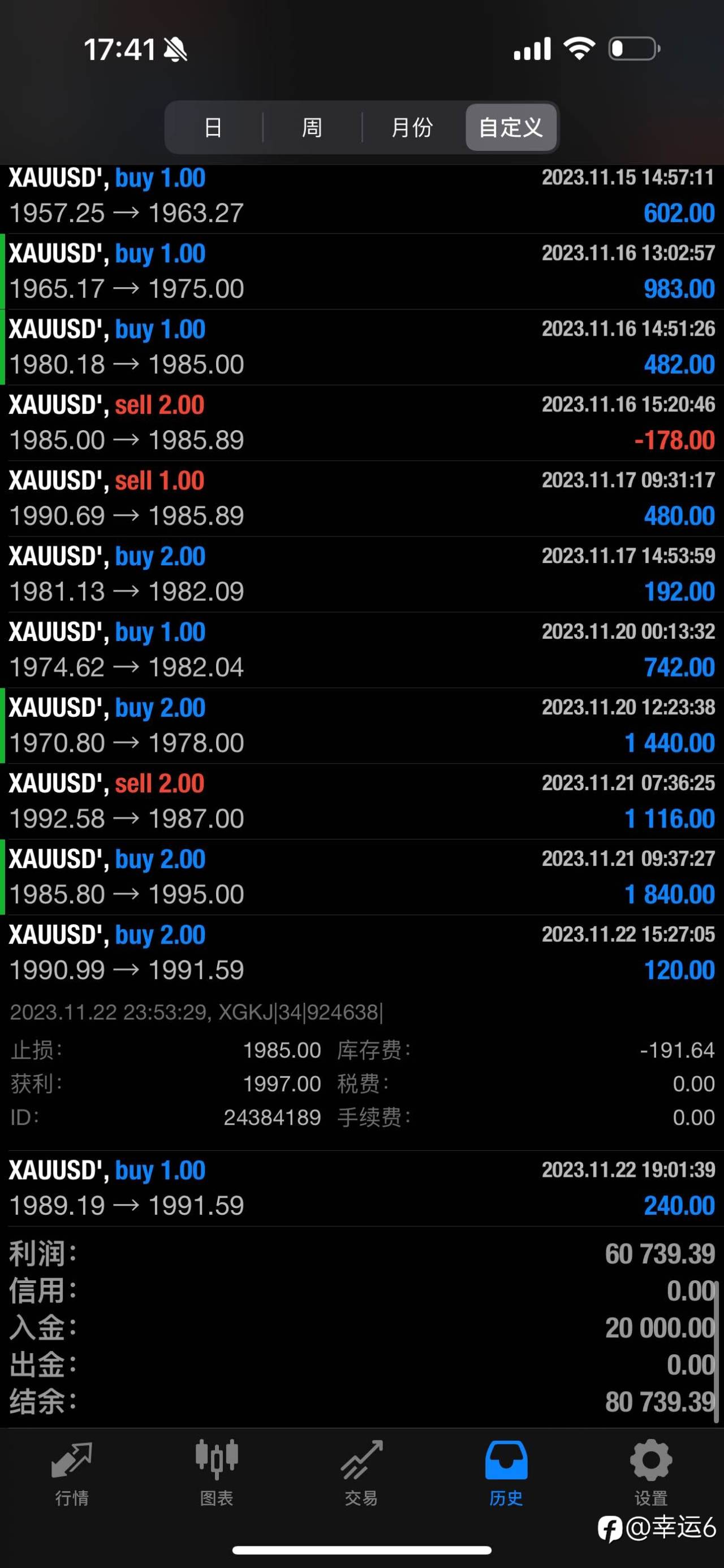The width and height of the screenshot is (724, 1568).
Task: Open the 设置 settings tab
Action: pyautogui.click(x=651, y=1474)
